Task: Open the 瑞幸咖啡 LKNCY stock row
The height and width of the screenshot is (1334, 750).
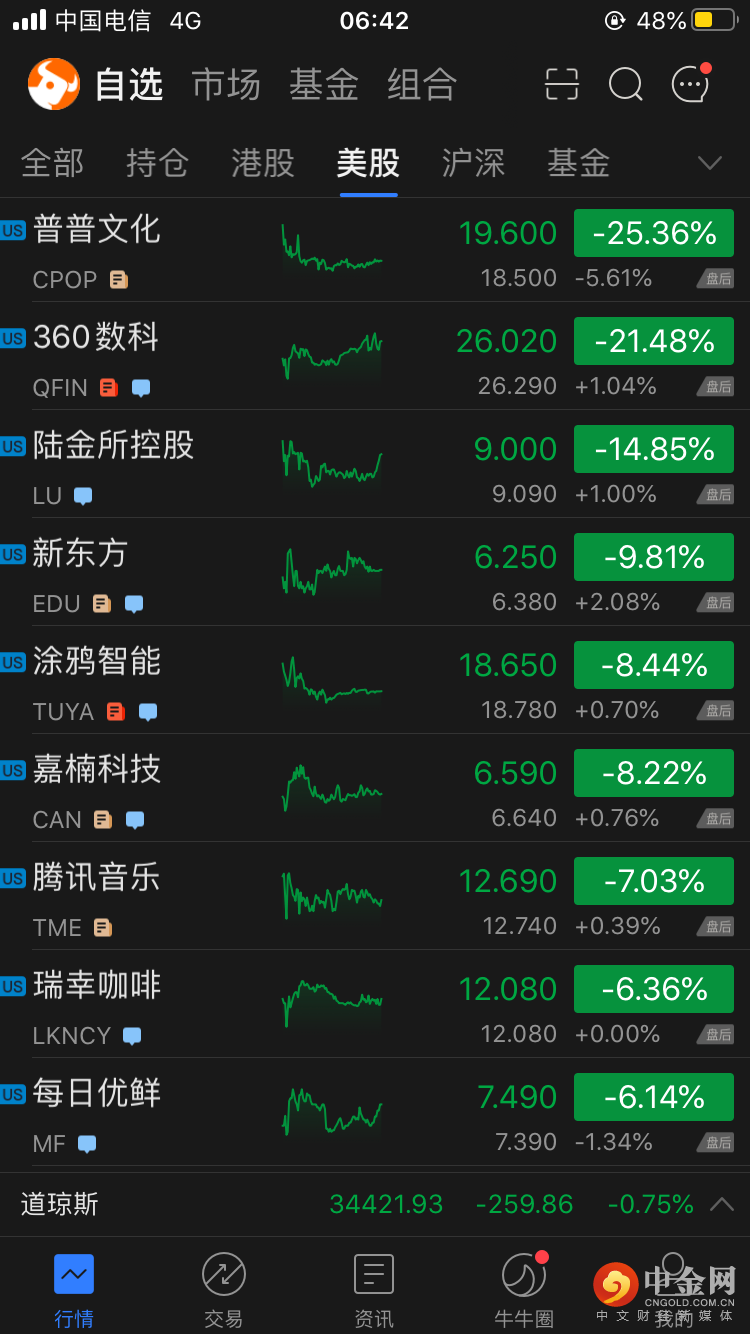Action: coord(375,1006)
